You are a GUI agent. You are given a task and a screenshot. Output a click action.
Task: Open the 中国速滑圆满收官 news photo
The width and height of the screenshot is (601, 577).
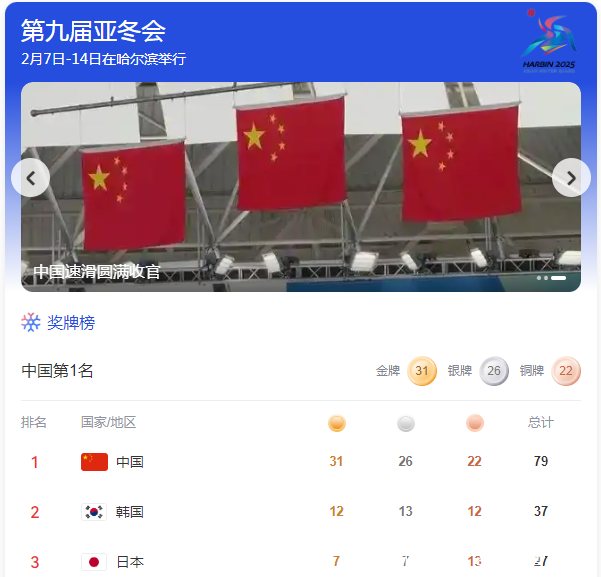click(x=300, y=186)
